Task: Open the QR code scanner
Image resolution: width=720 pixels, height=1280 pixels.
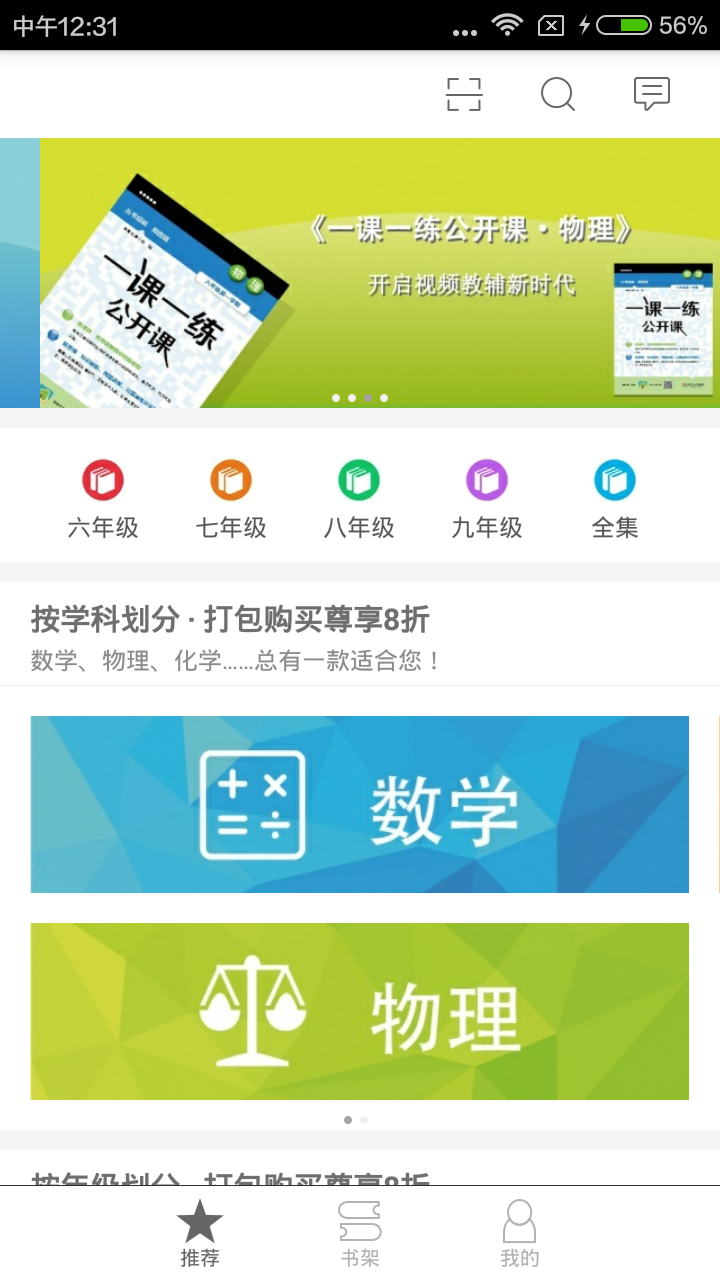Action: pos(464,94)
